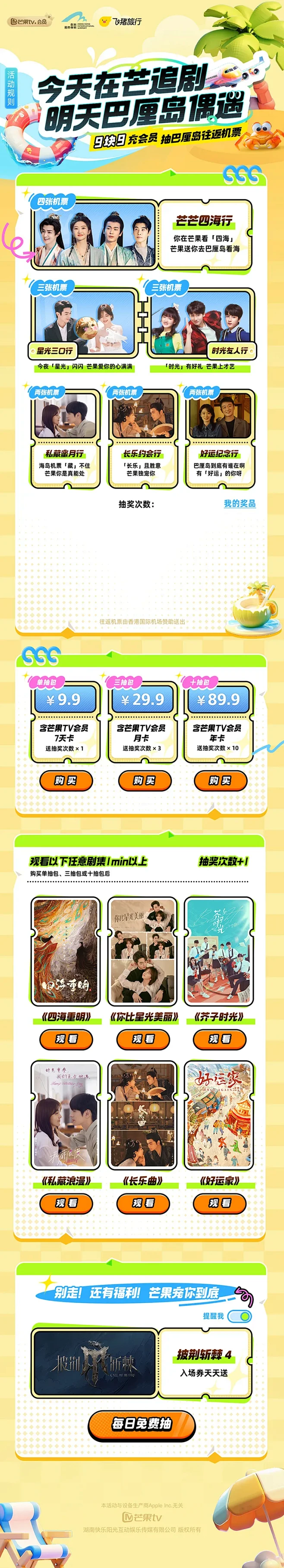Watch 《你比星光美丽》
The height and width of the screenshot is (1568, 284).
click(x=144, y=1039)
